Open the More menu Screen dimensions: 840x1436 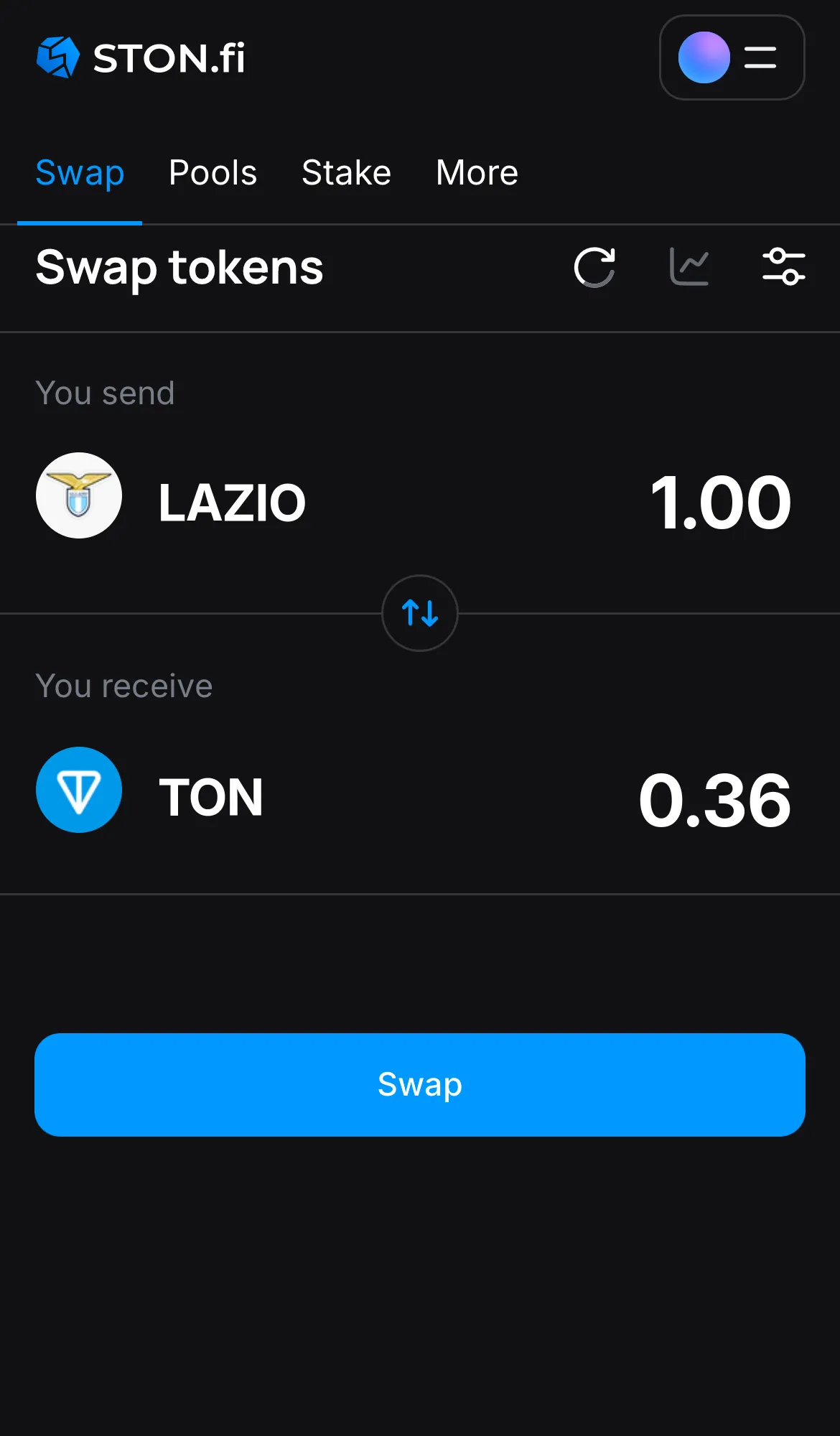point(476,172)
